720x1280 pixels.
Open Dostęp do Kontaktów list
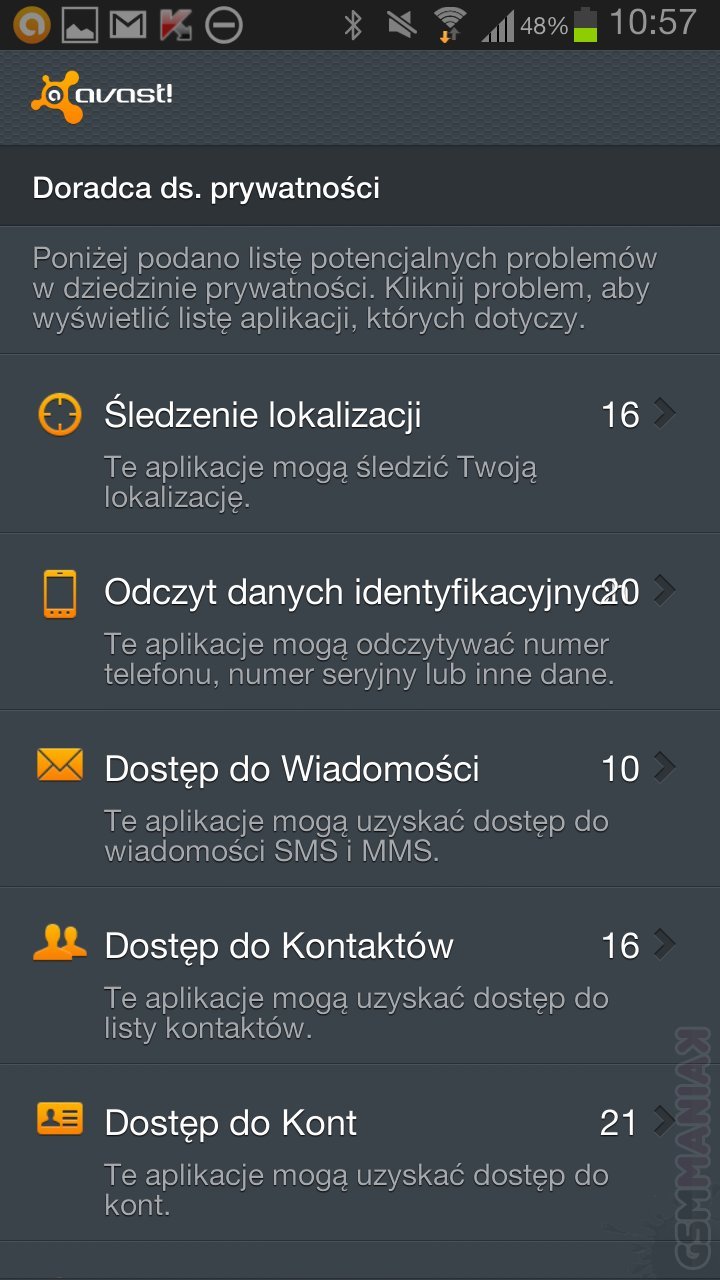point(360,975)
